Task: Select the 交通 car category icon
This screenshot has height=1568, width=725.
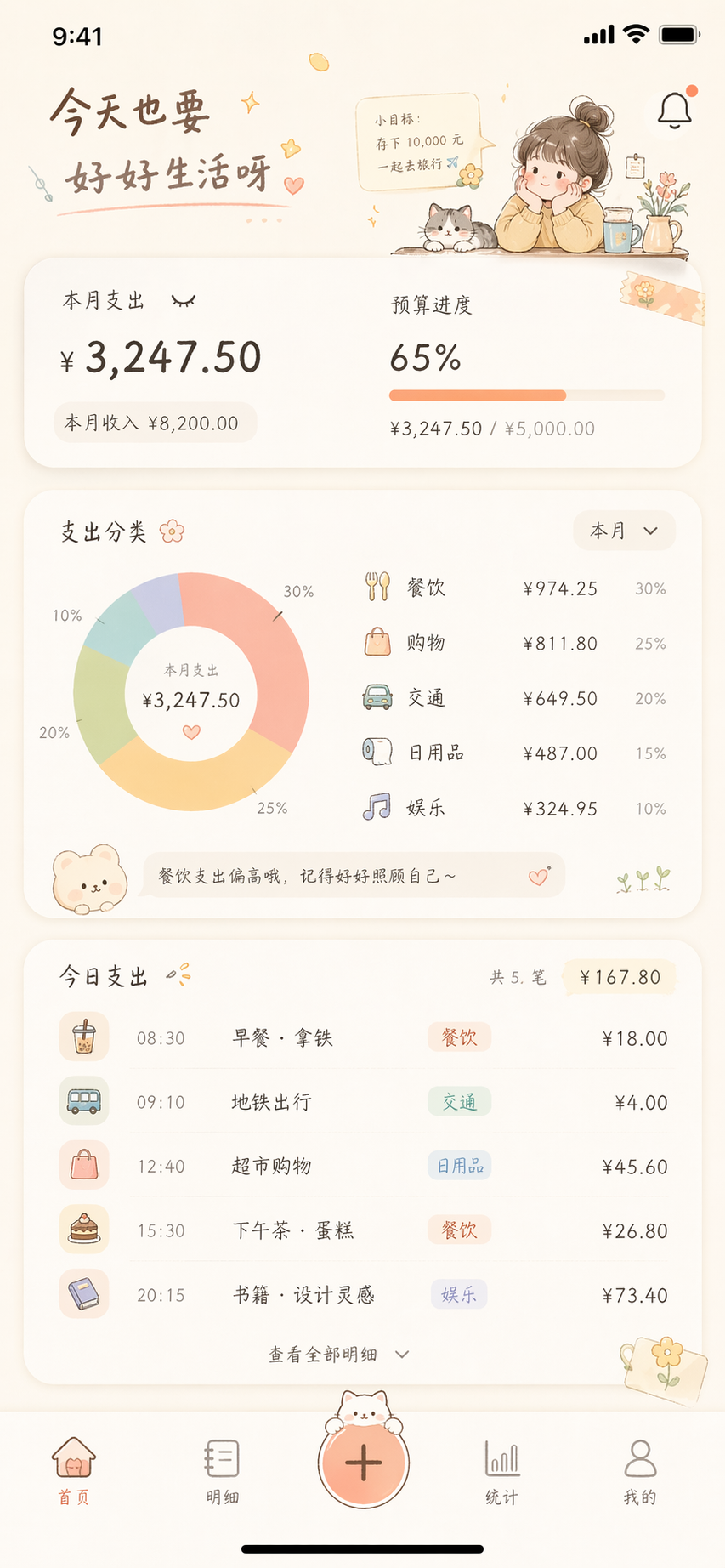Action: point(377,698)
